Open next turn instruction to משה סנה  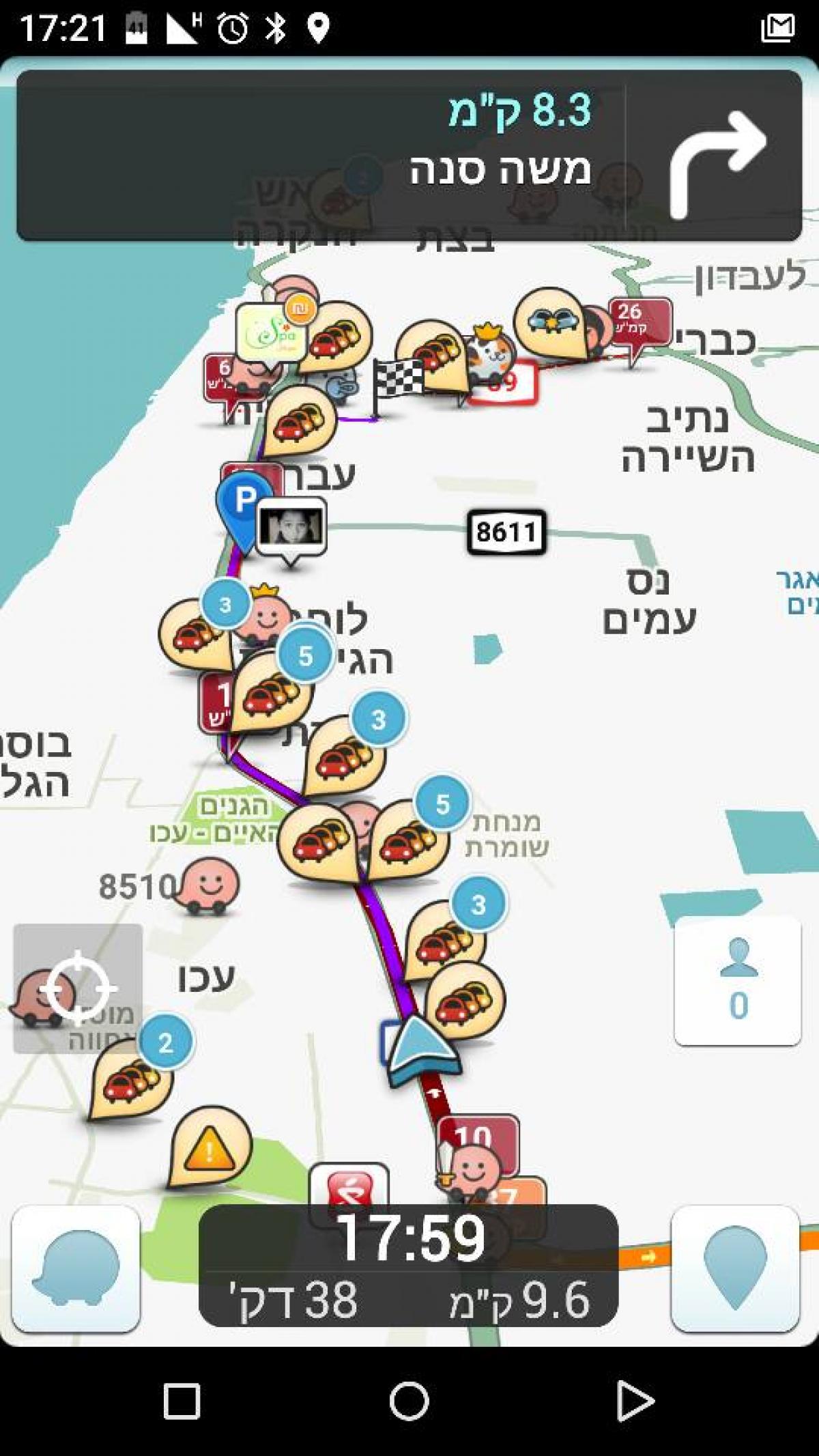click(409, 155)
